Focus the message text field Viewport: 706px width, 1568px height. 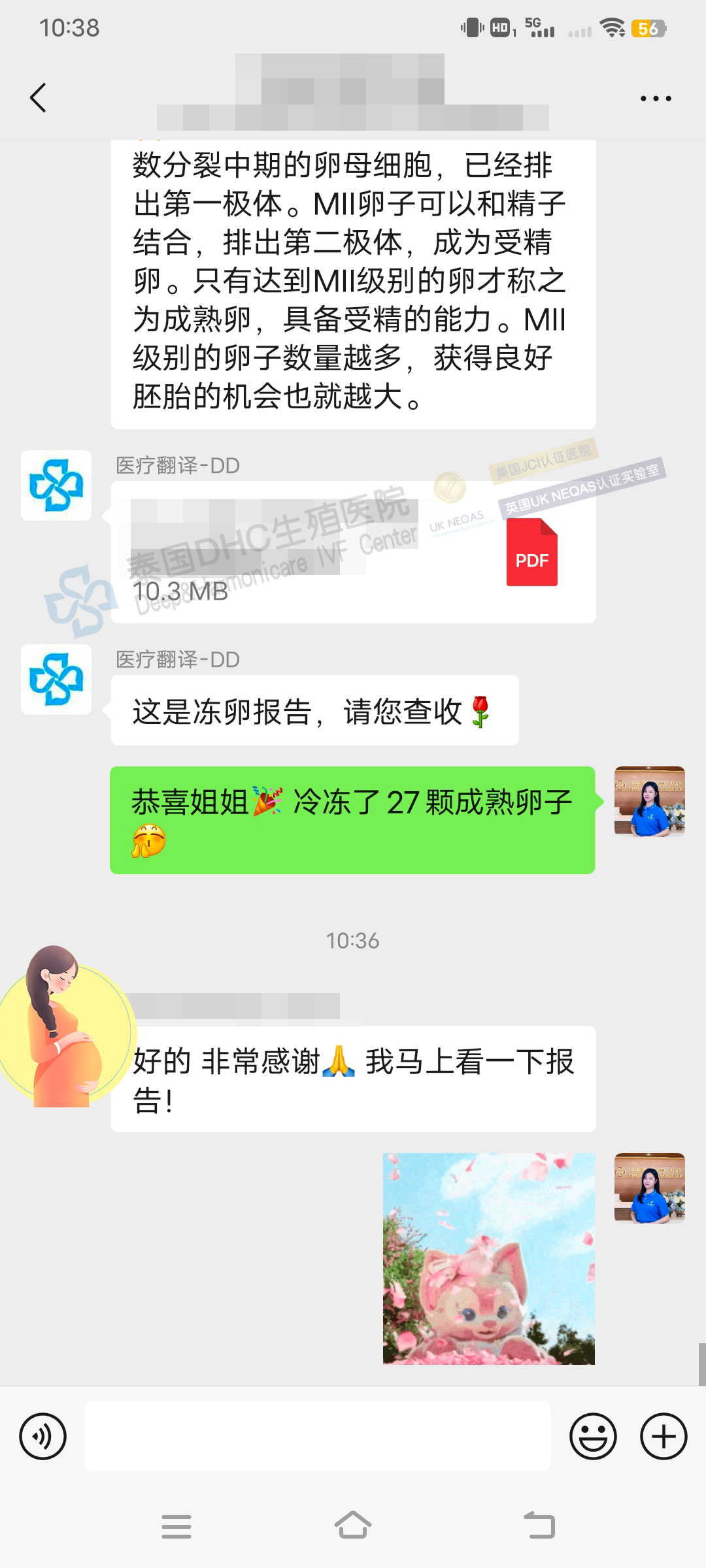317,1436
